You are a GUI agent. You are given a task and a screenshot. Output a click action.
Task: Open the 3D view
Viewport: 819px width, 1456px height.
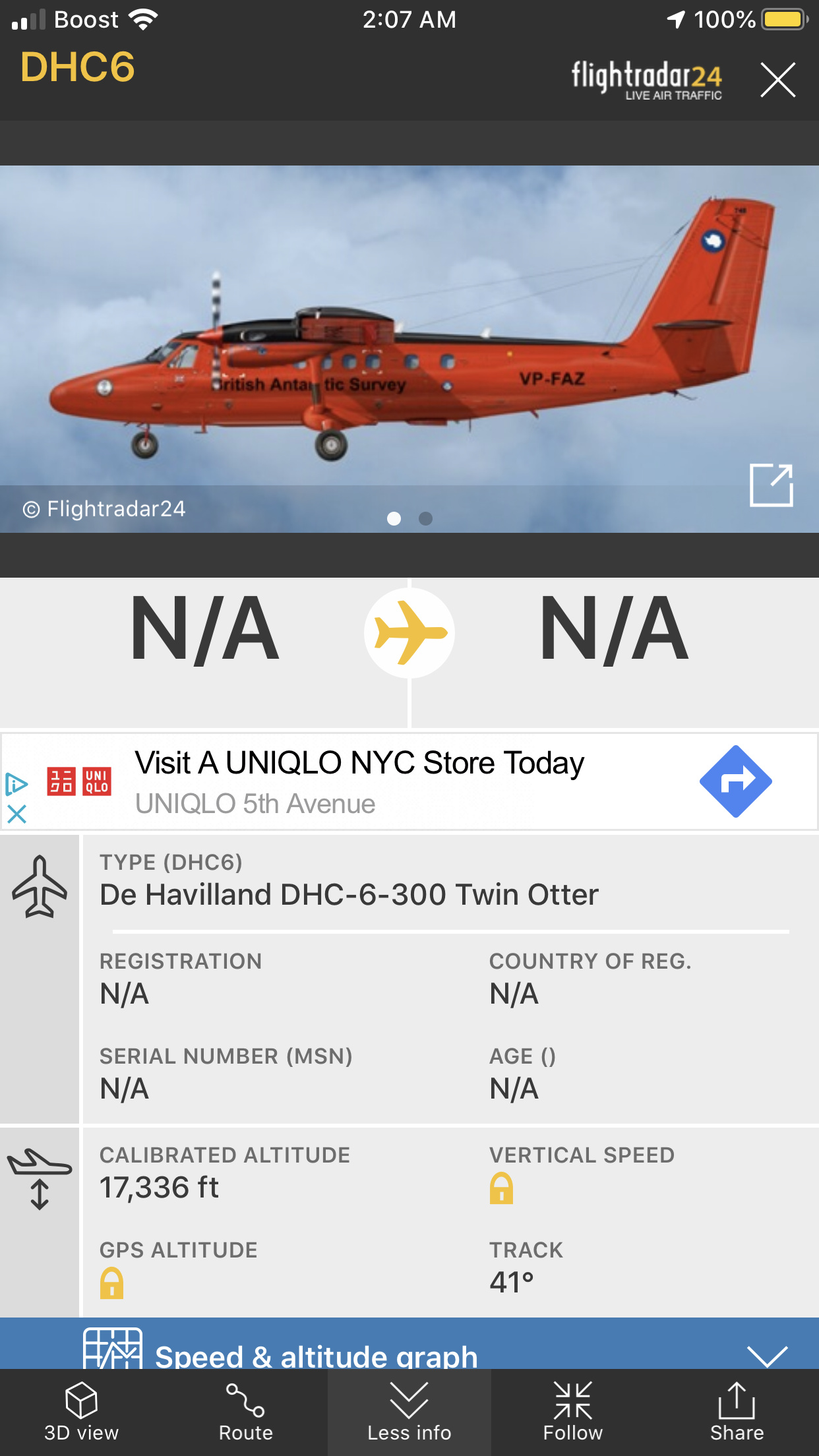click(81, 1410)
